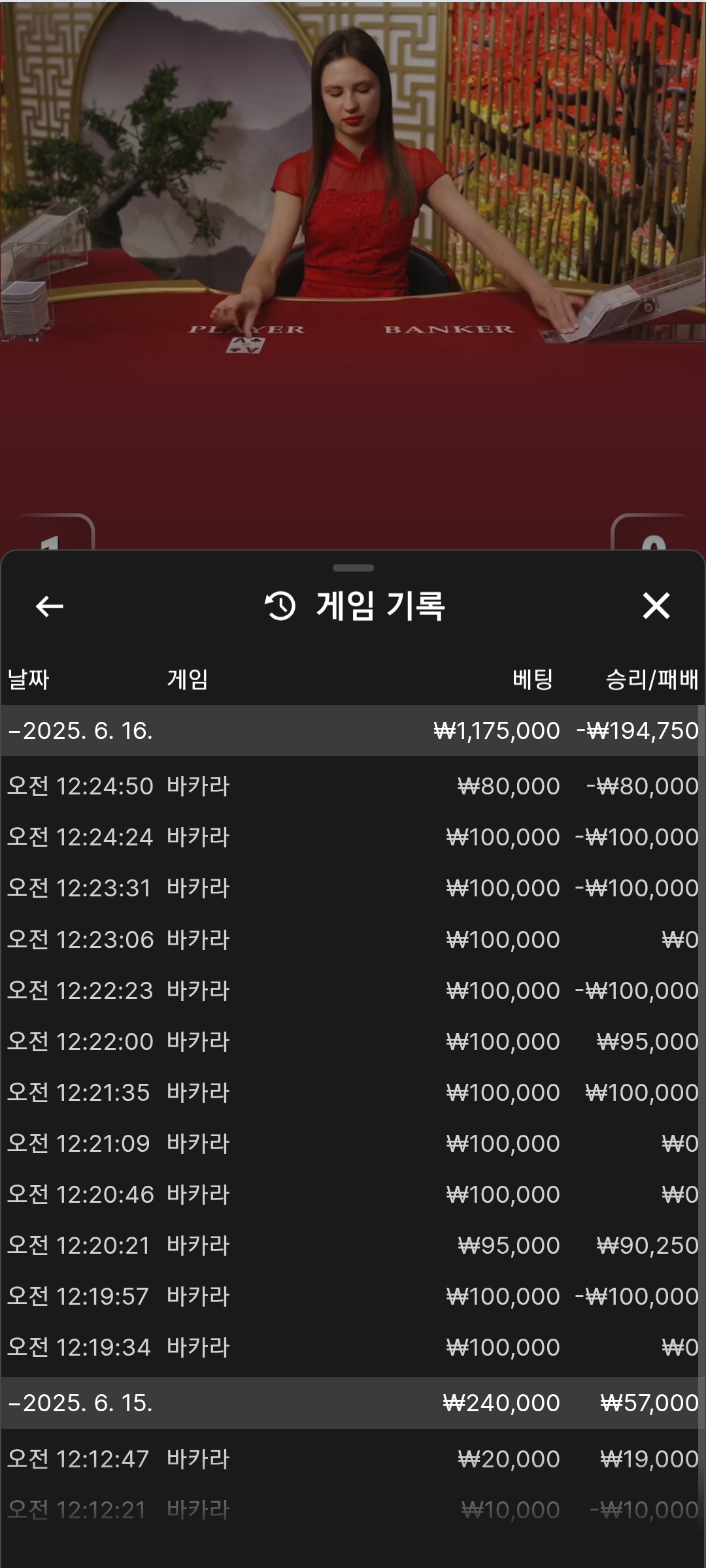Screen dimensions: 706x1568
Task: Open the 오전 12:23:31 바카라 record
Action: [353, 888]
